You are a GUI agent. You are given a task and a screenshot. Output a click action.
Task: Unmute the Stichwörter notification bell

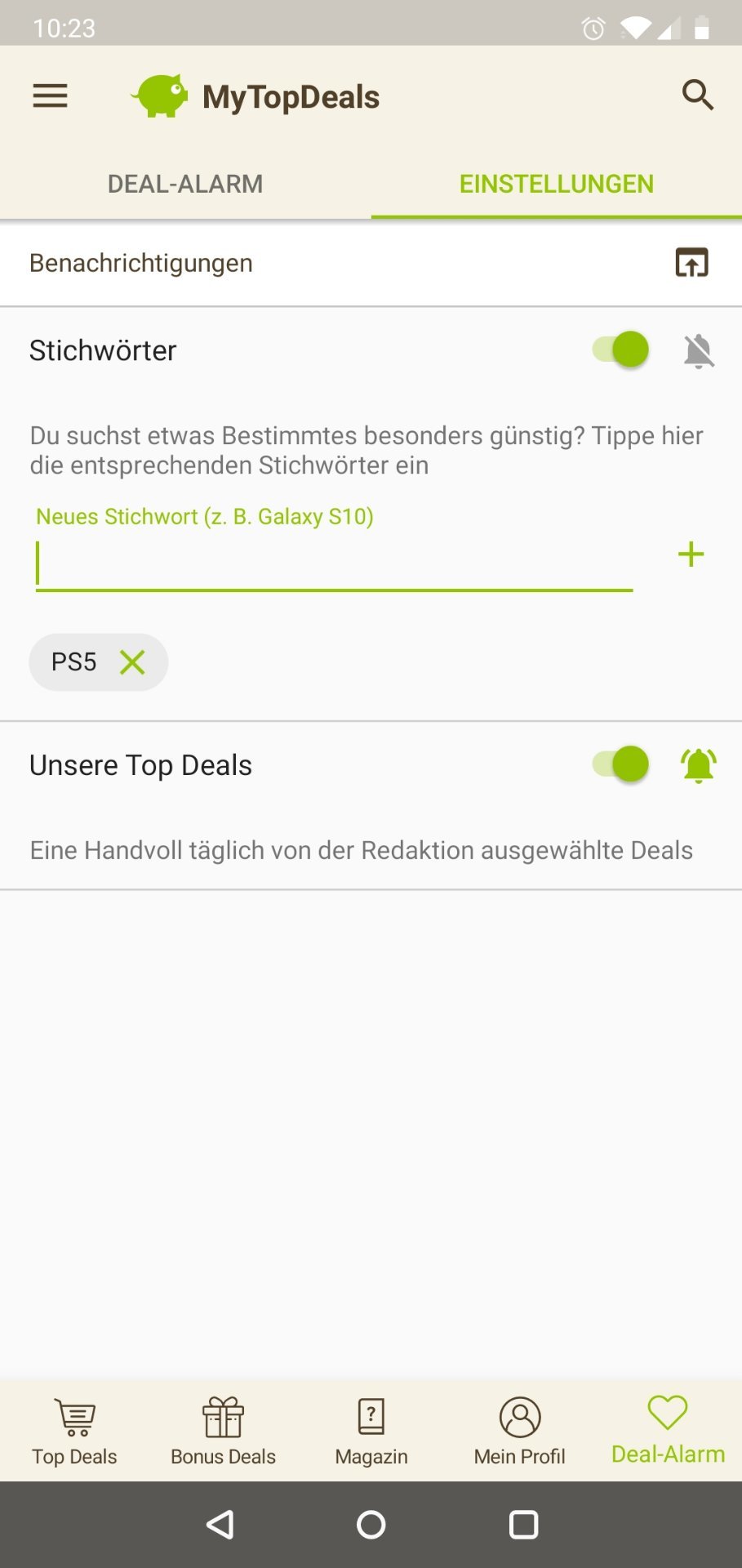(699, 351)
